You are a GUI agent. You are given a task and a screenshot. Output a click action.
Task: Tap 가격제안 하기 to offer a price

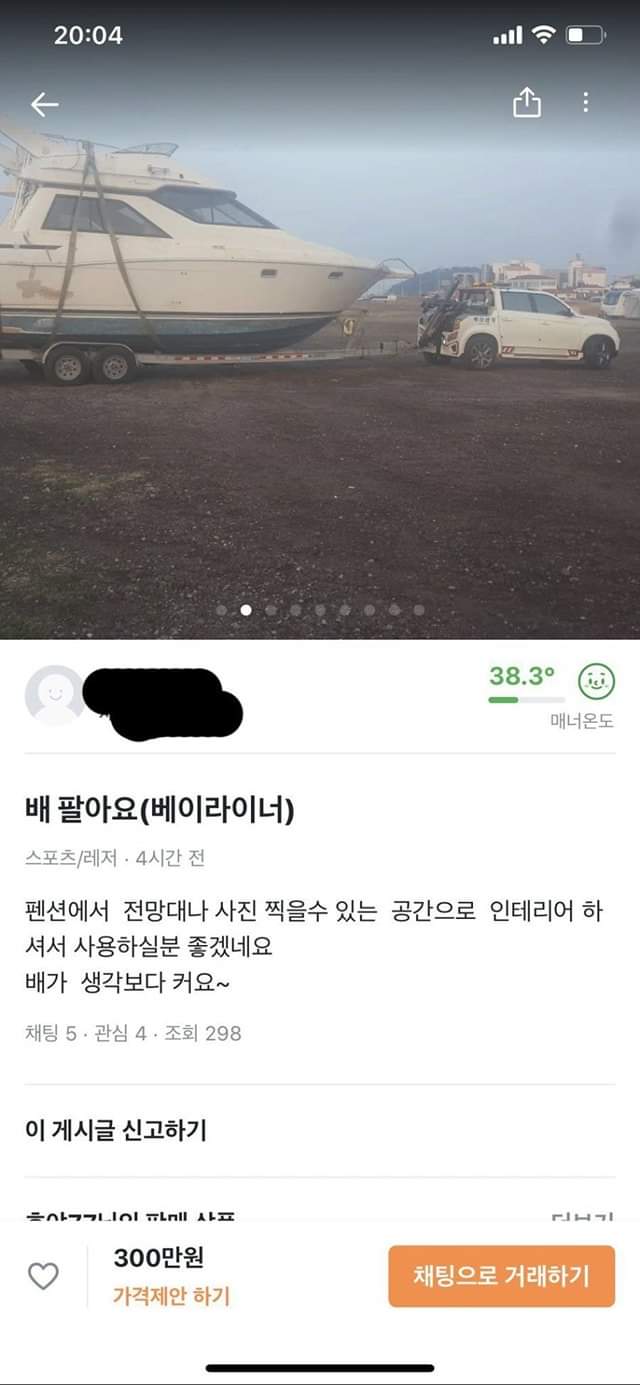tap(171, 1297)
